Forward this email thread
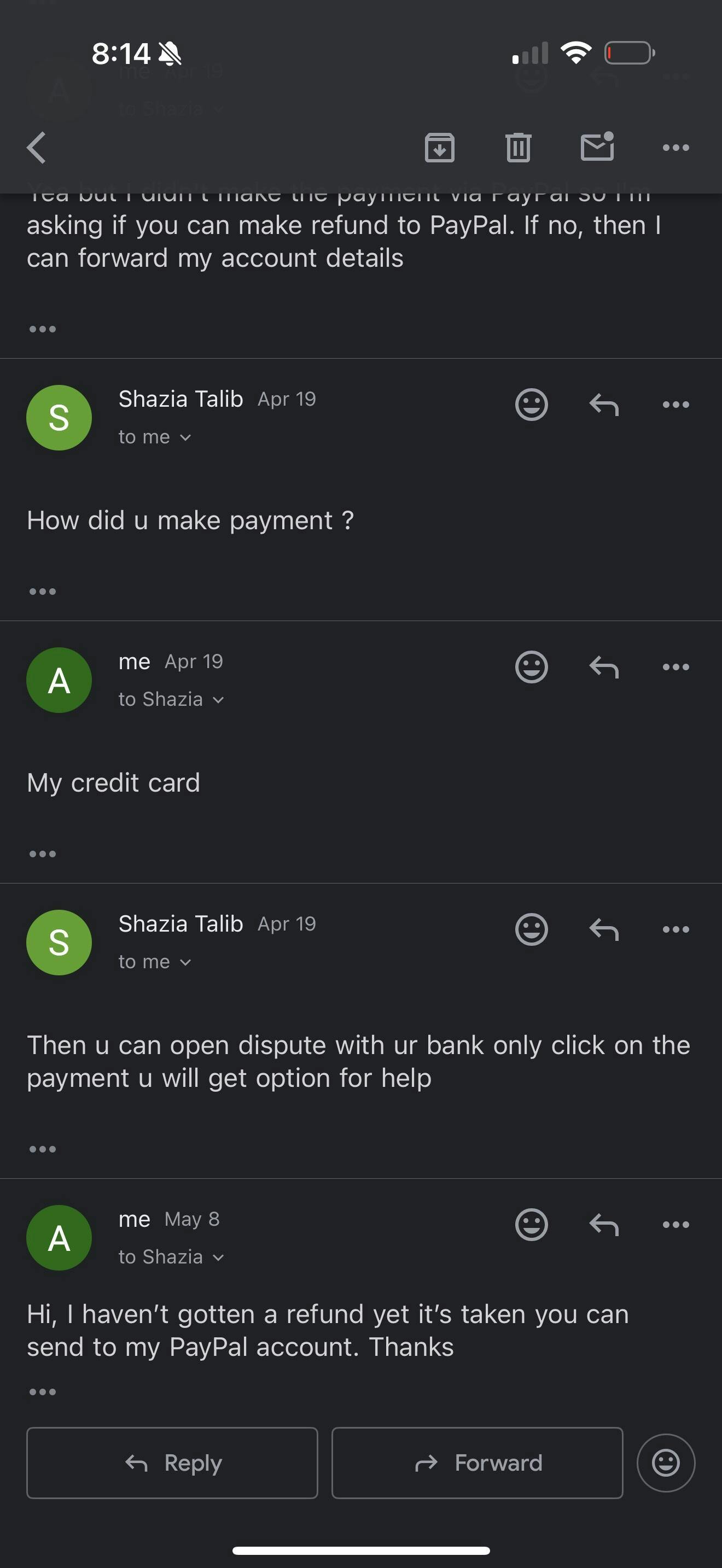 pyautogui.click(x=478, y=1462)
